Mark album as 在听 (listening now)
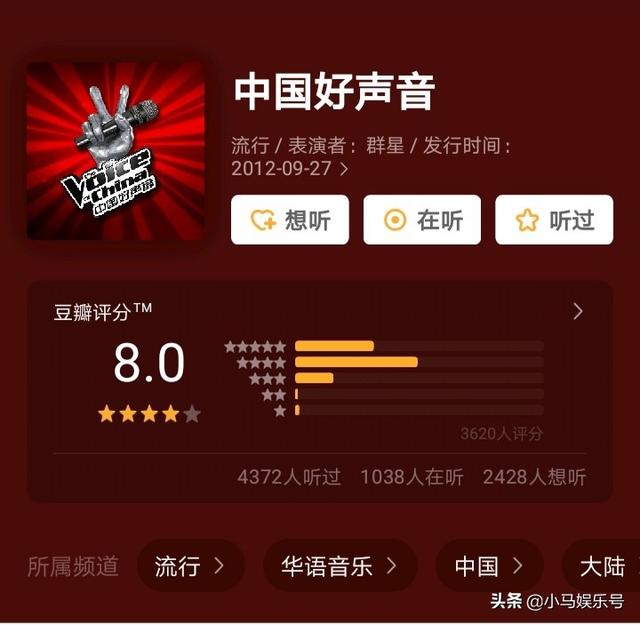 (x=421, y=220)
